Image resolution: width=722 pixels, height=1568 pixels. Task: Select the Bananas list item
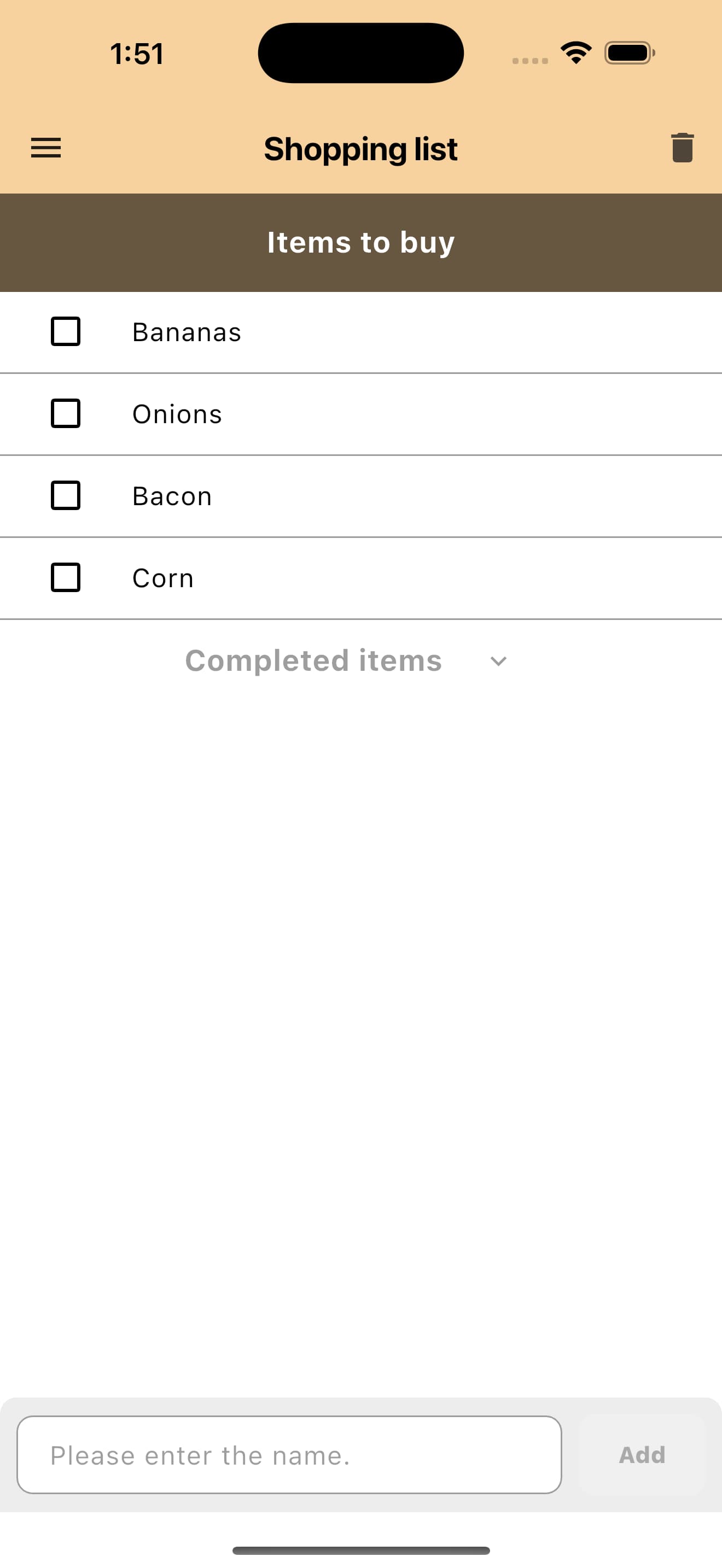187,332
